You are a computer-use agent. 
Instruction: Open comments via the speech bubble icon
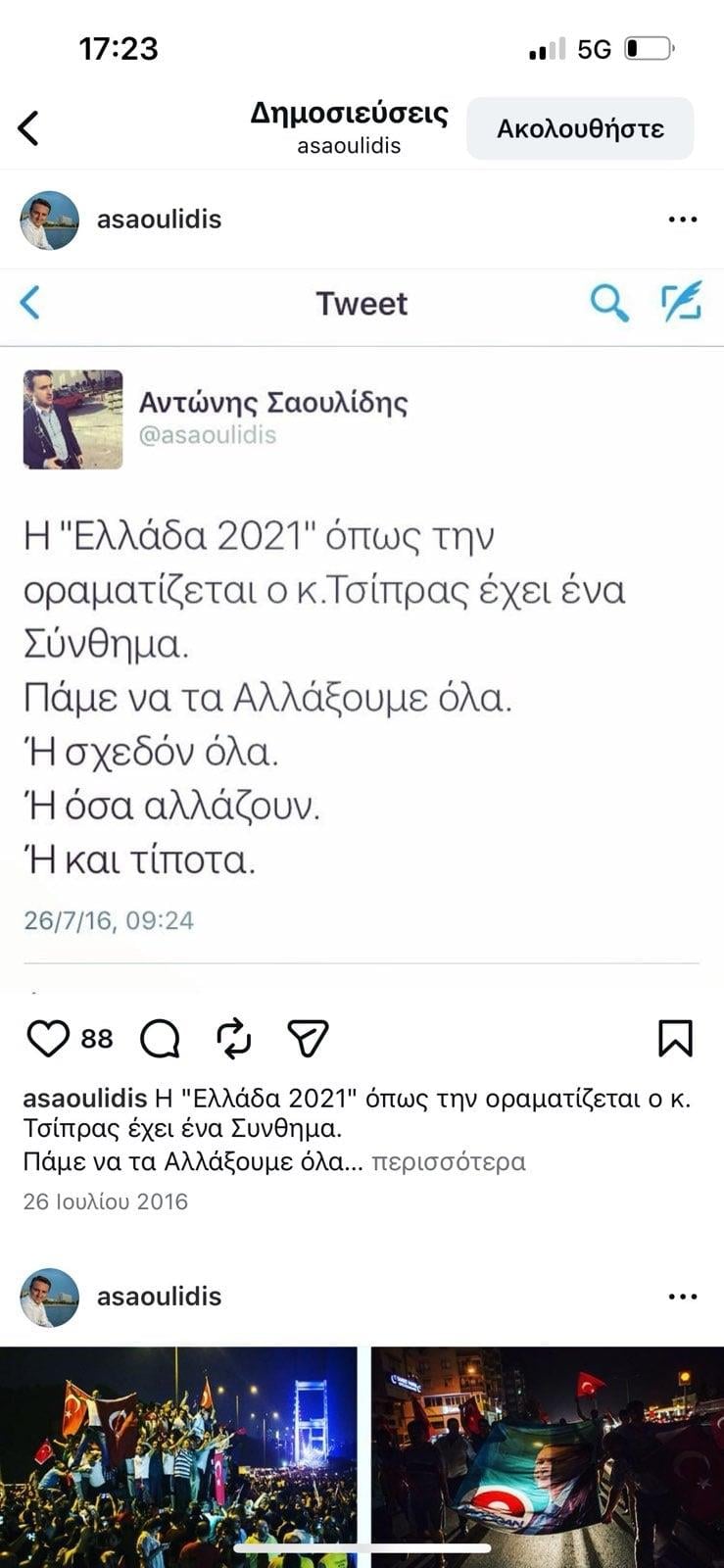159,1037
